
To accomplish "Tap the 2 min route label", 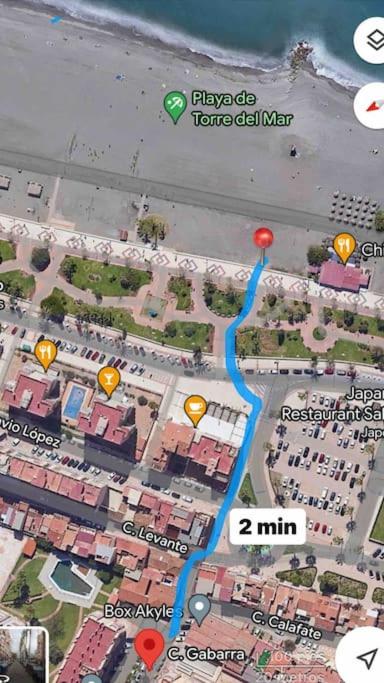I will tap(267, 527).
